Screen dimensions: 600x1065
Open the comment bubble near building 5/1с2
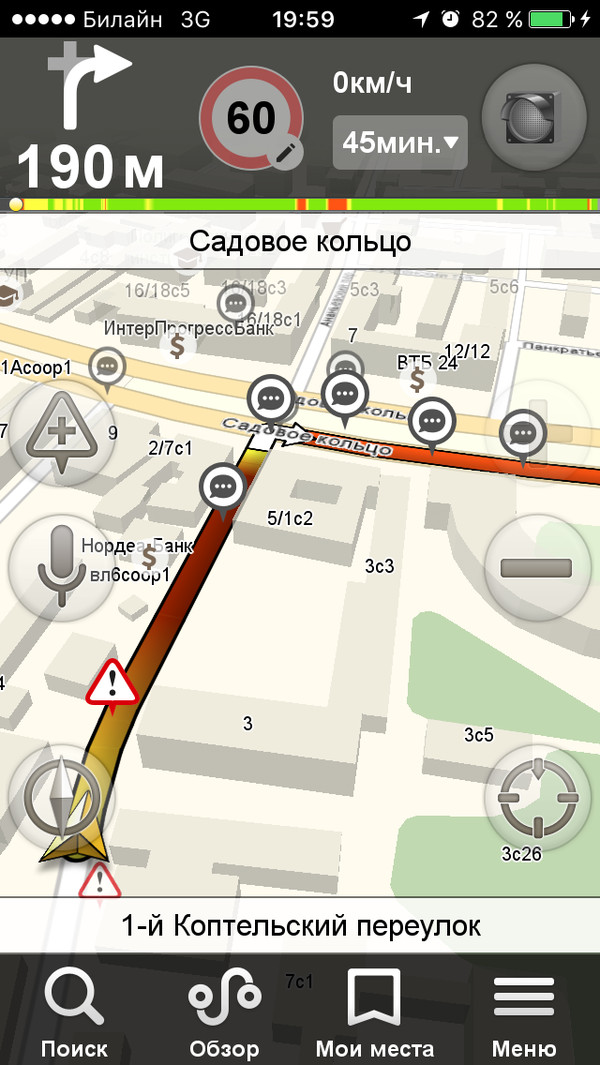coord(222,487)
